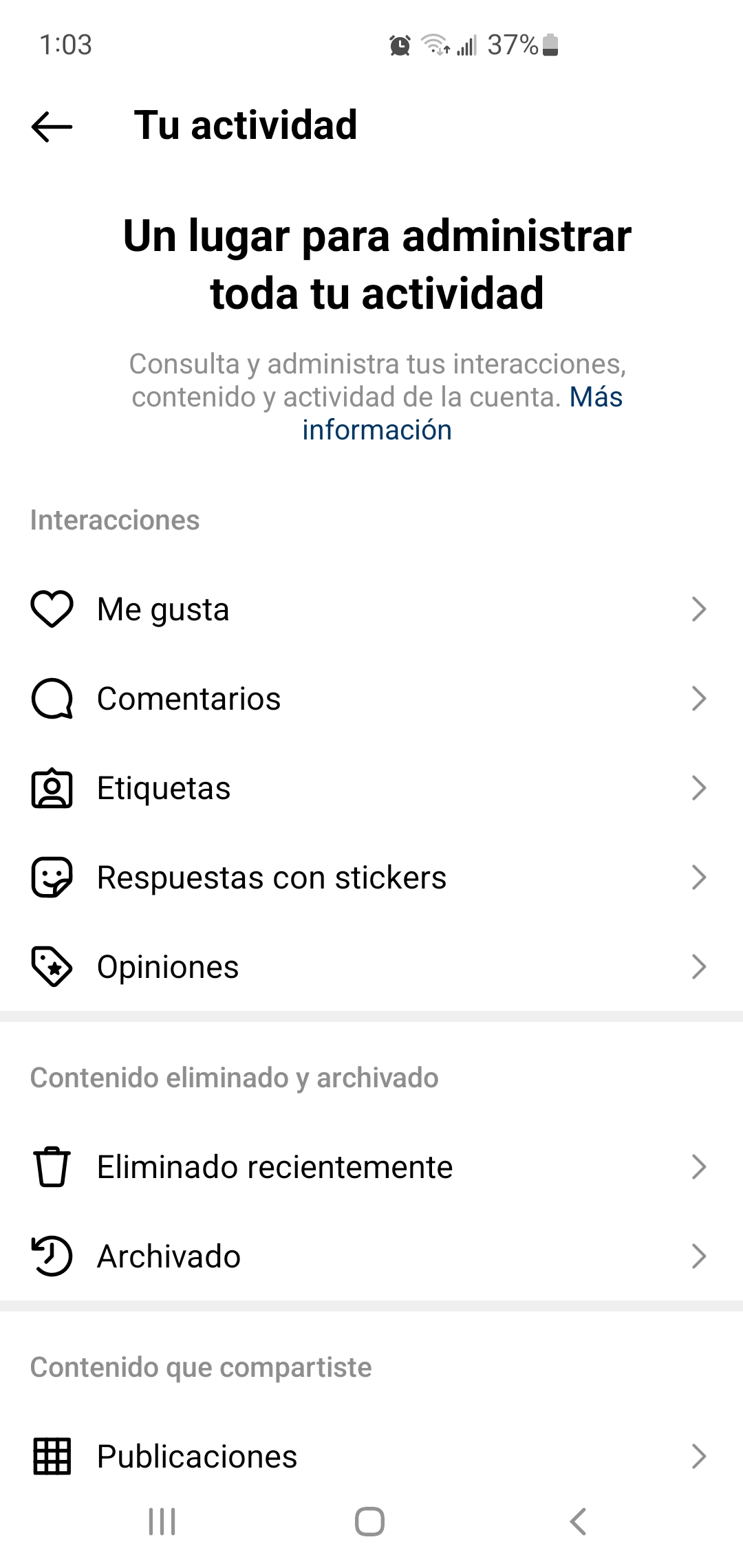Tap the system home button
743x1568 pixels.
tap(369, 1521)
